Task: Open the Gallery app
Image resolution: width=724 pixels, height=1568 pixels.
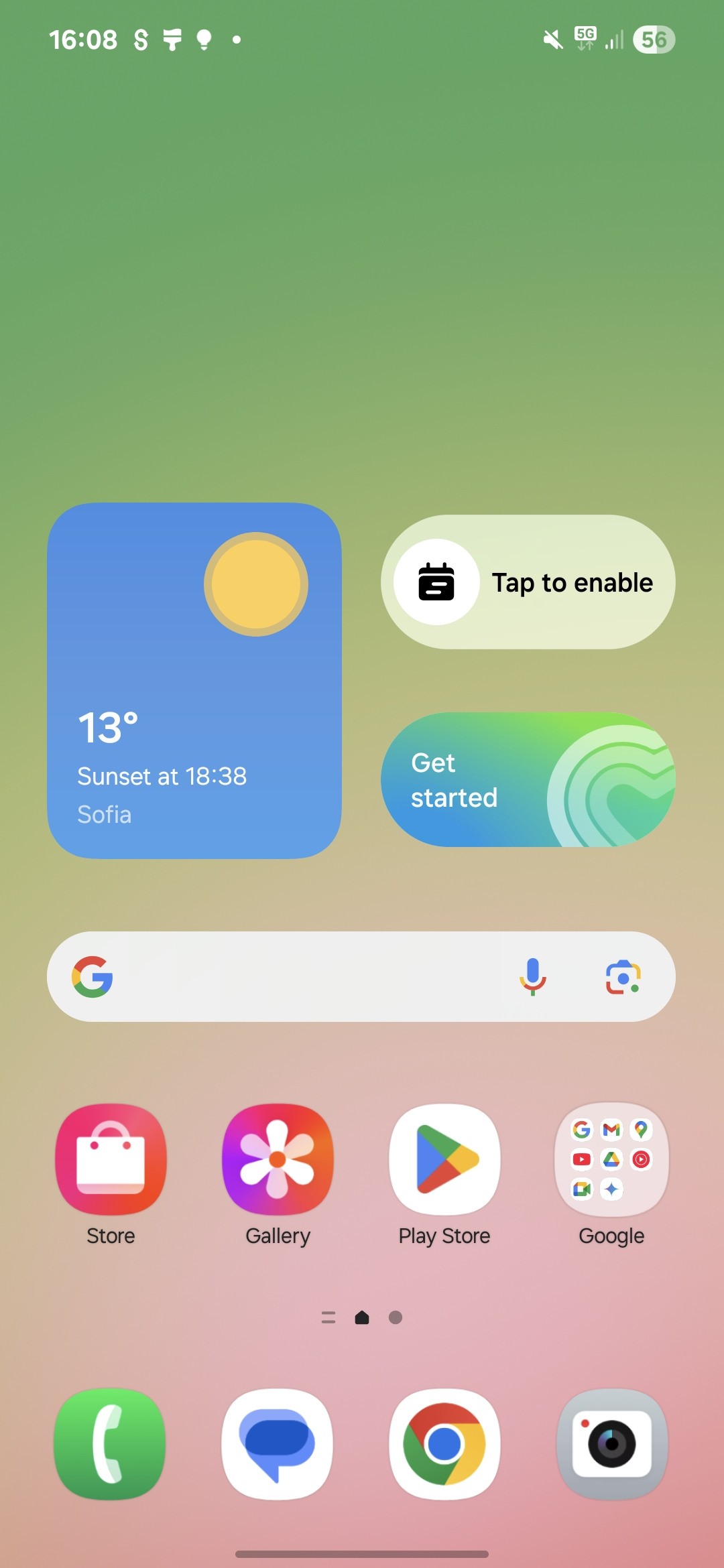Action: (x=278, y=1159)
